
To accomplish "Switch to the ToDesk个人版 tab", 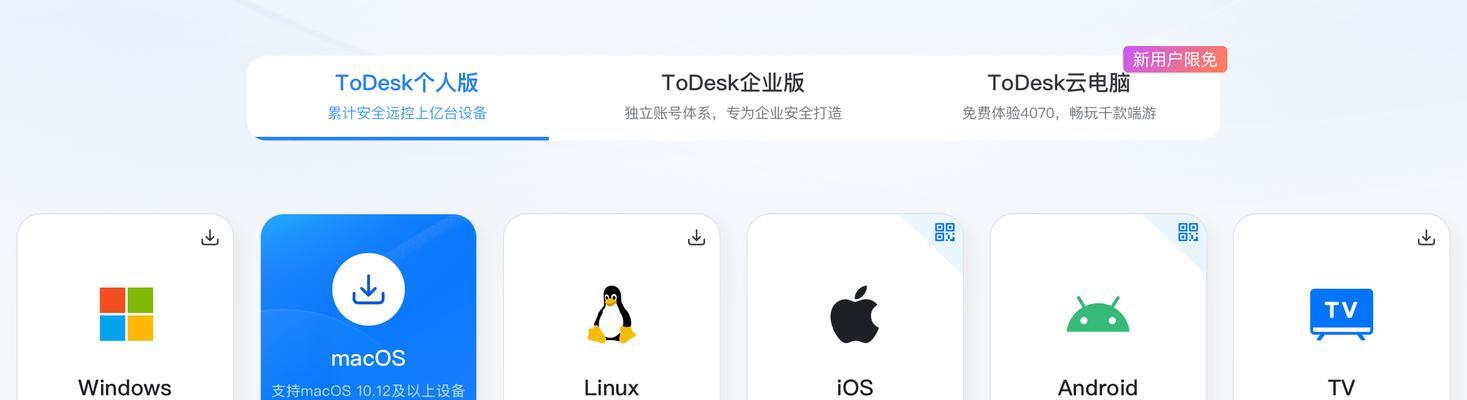I will tap(406, 96).
